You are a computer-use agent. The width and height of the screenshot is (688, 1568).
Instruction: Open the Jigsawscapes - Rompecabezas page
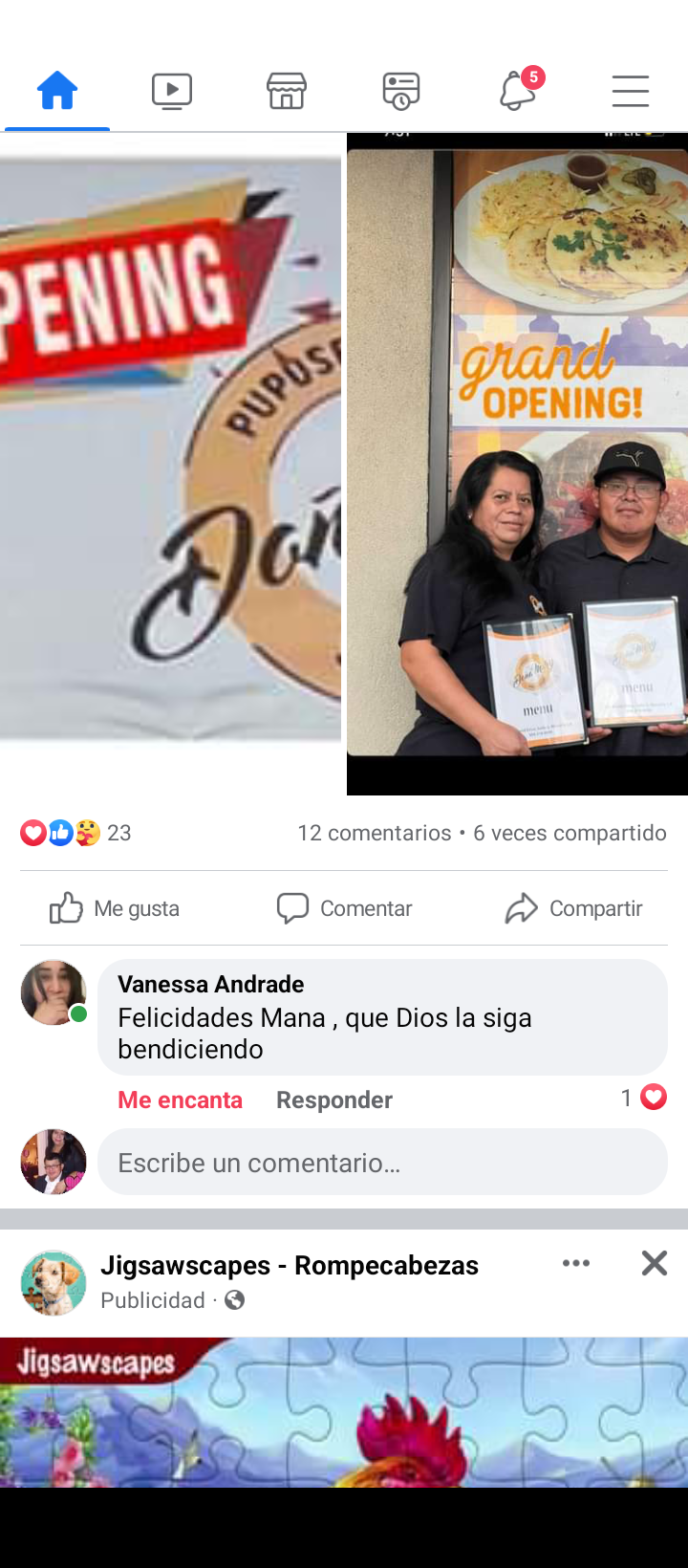coord(289,1265)
